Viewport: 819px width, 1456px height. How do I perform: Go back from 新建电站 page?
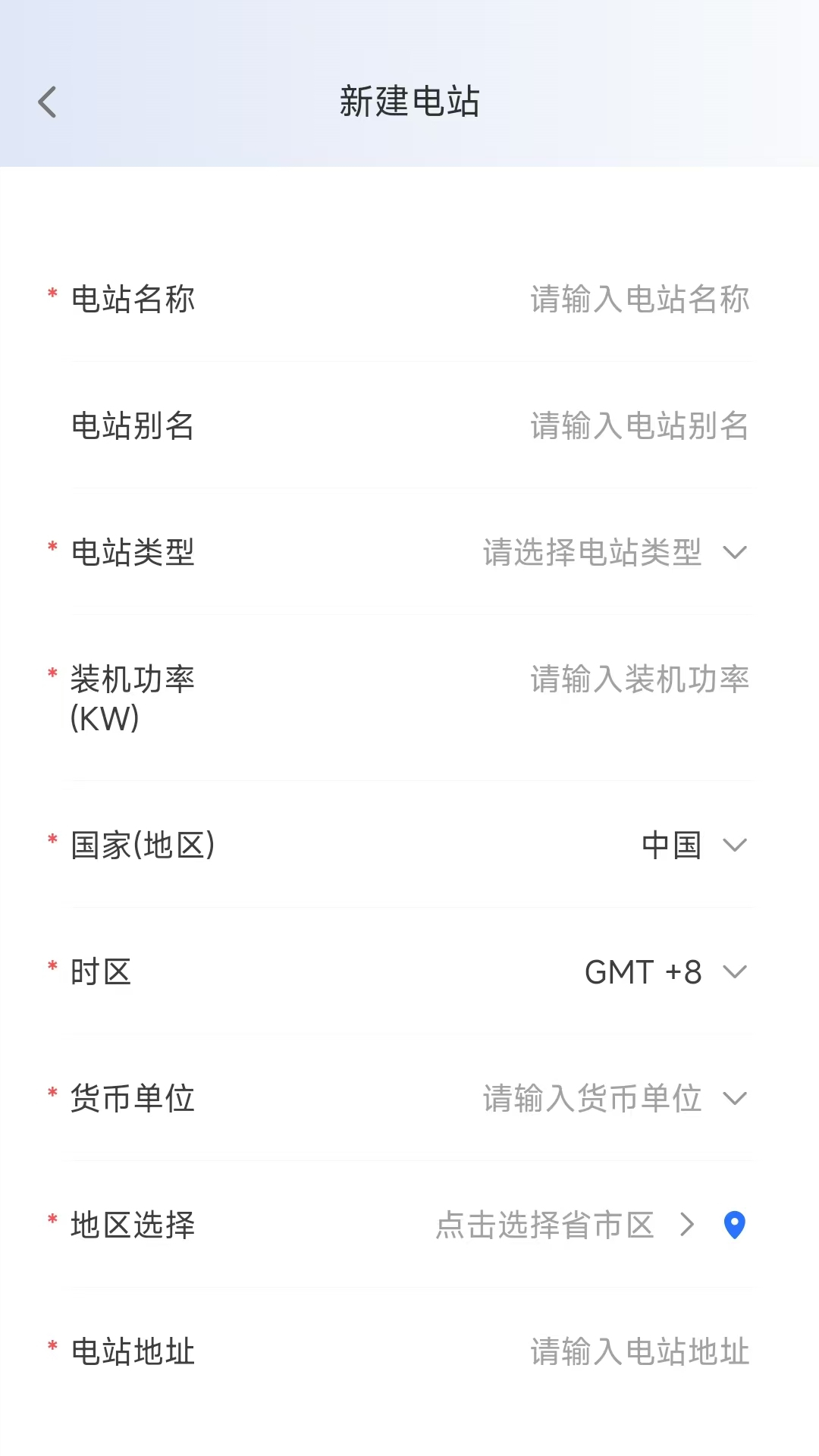pyautogui.click(x=47, y=102)
